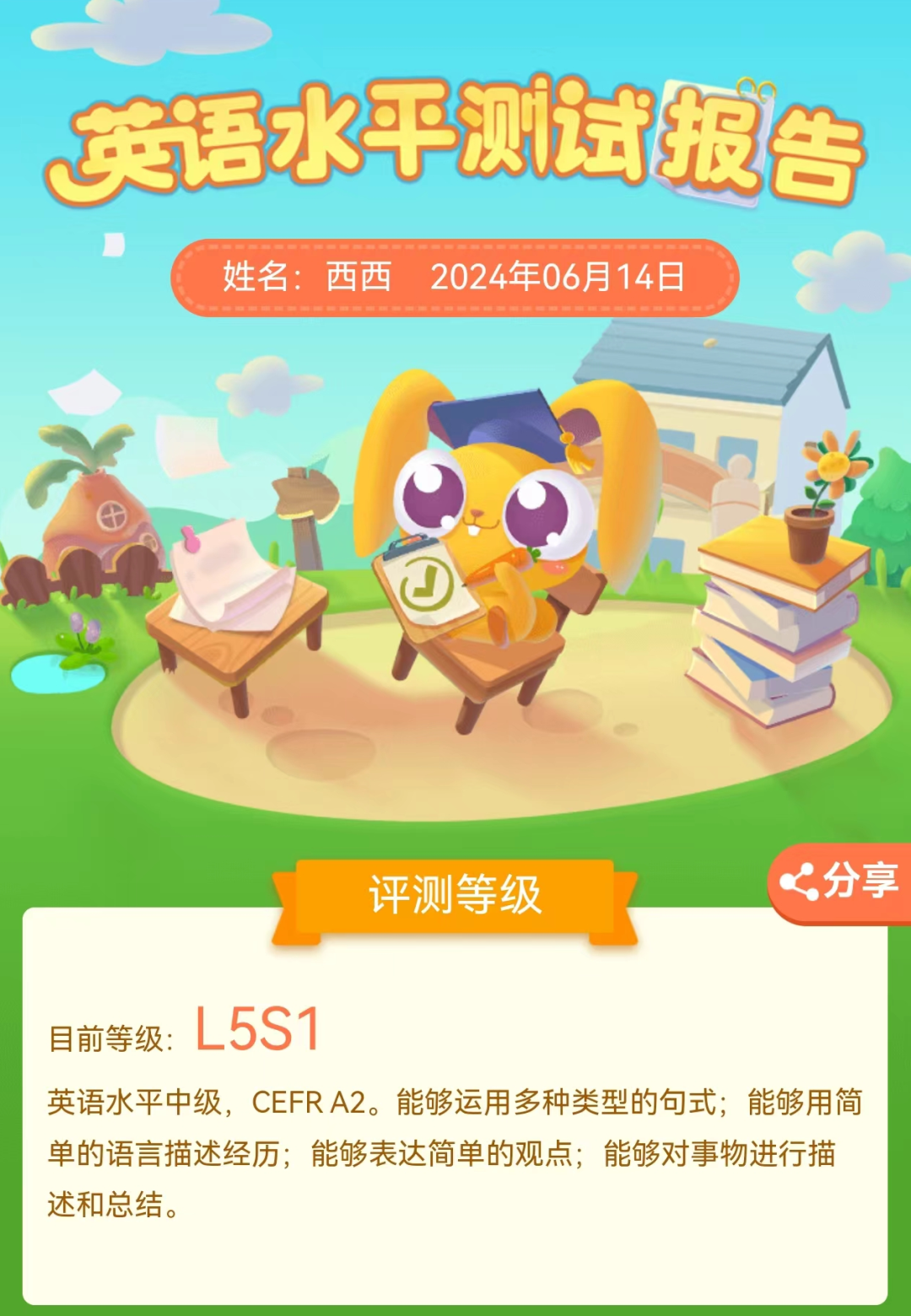Share the English level test report
911x1316 pixels.
(839, 882)
